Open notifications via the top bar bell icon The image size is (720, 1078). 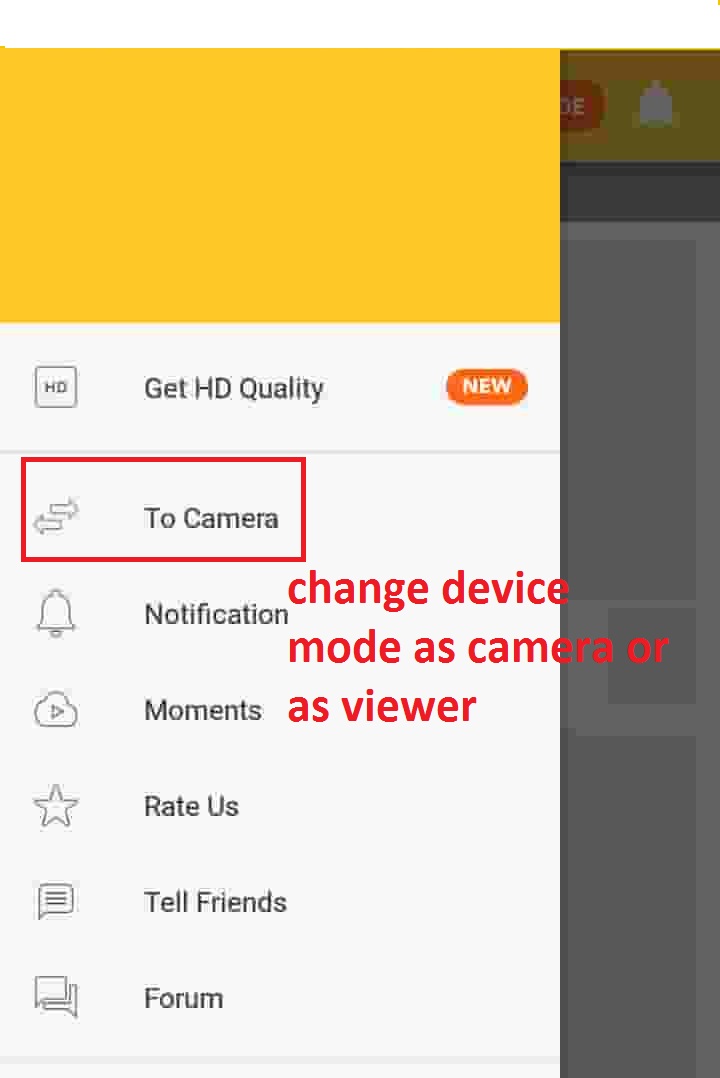point(655,106)
